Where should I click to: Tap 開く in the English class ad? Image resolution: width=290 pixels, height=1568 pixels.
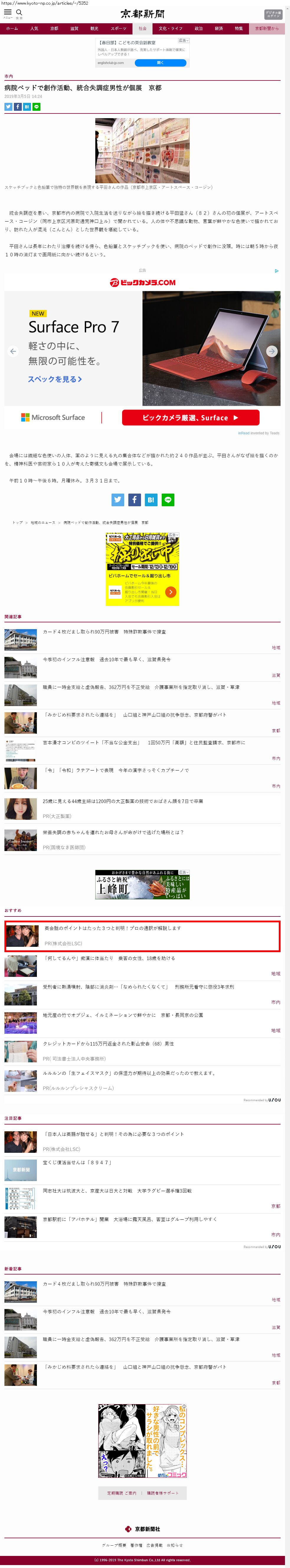(x=160, y=63)
